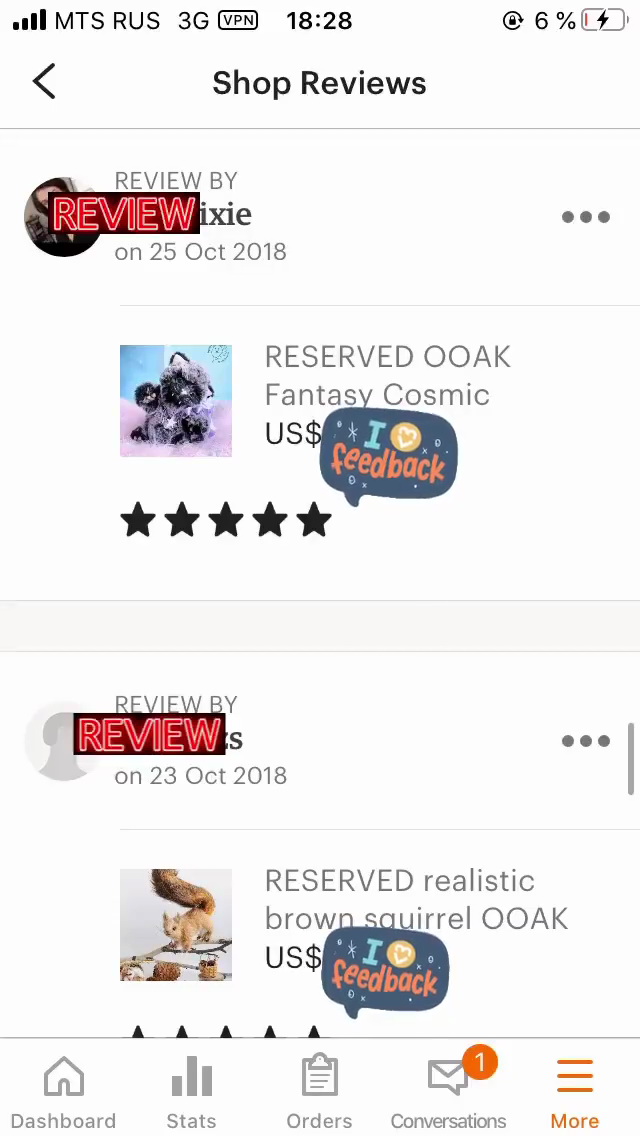
Task: Switch to the Stats tab
Action: coord(191,1092)
